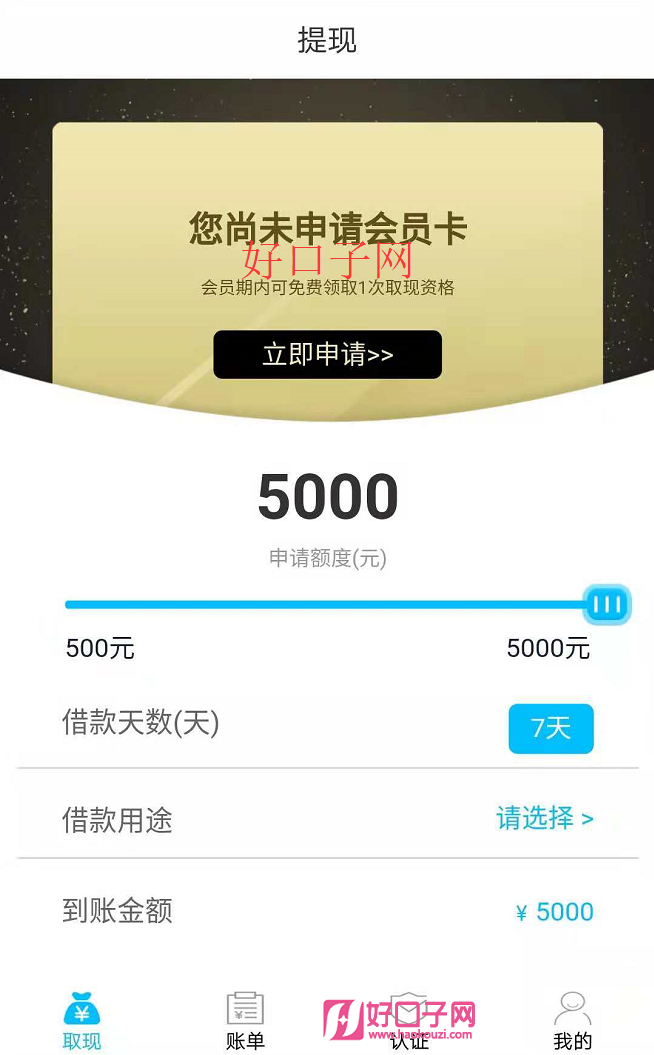The image size is (654, 1055).
Task: Switch to the 取现 tab
Action: 82,1021
